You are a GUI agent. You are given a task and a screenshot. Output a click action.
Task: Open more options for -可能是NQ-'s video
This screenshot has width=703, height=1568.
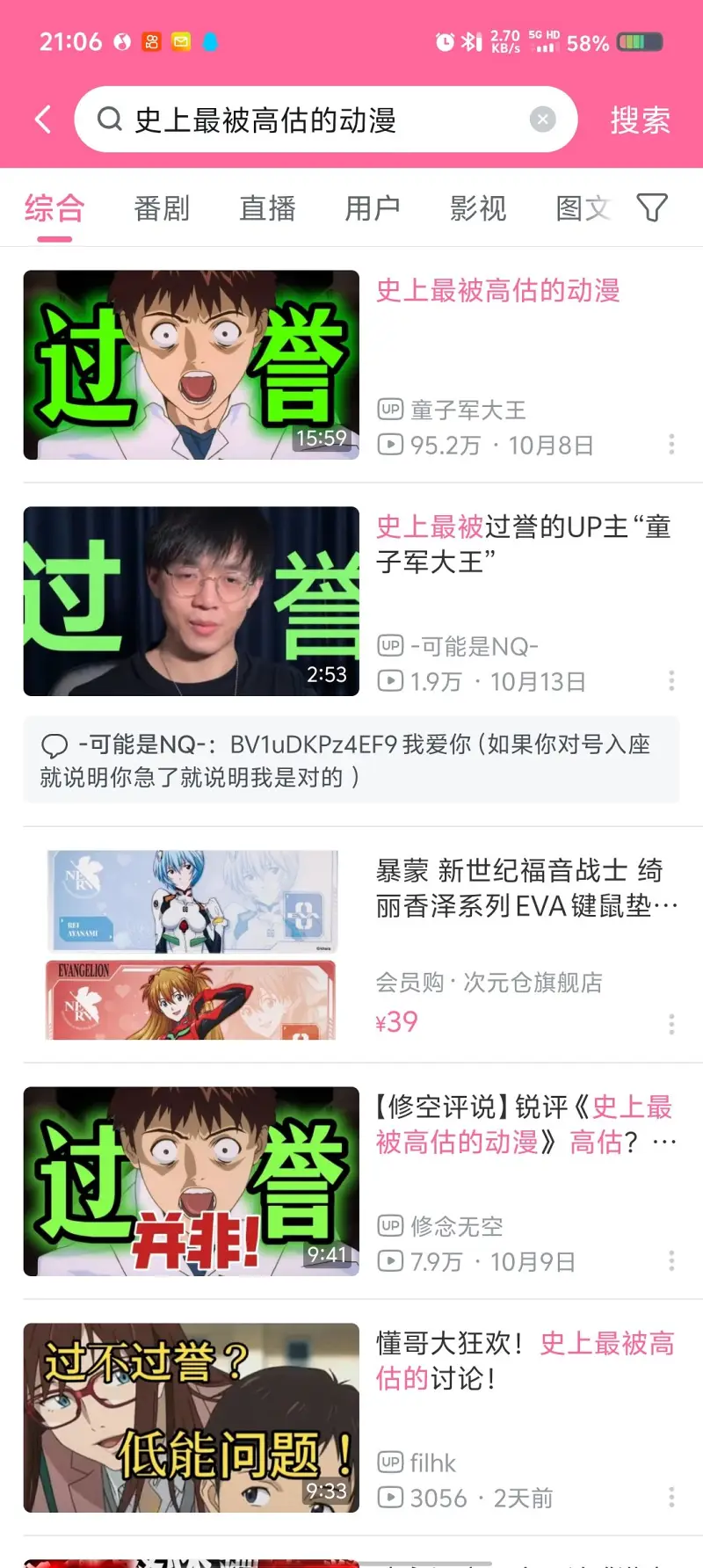point(671,680)
